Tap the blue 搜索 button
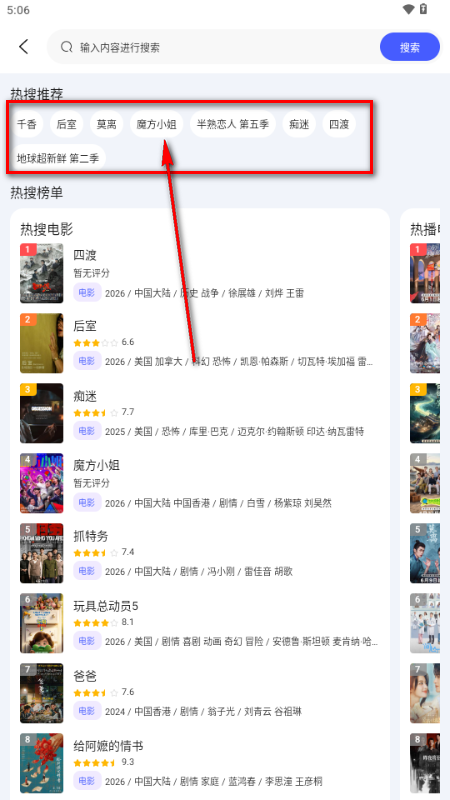450x800 pixels. 410,47
